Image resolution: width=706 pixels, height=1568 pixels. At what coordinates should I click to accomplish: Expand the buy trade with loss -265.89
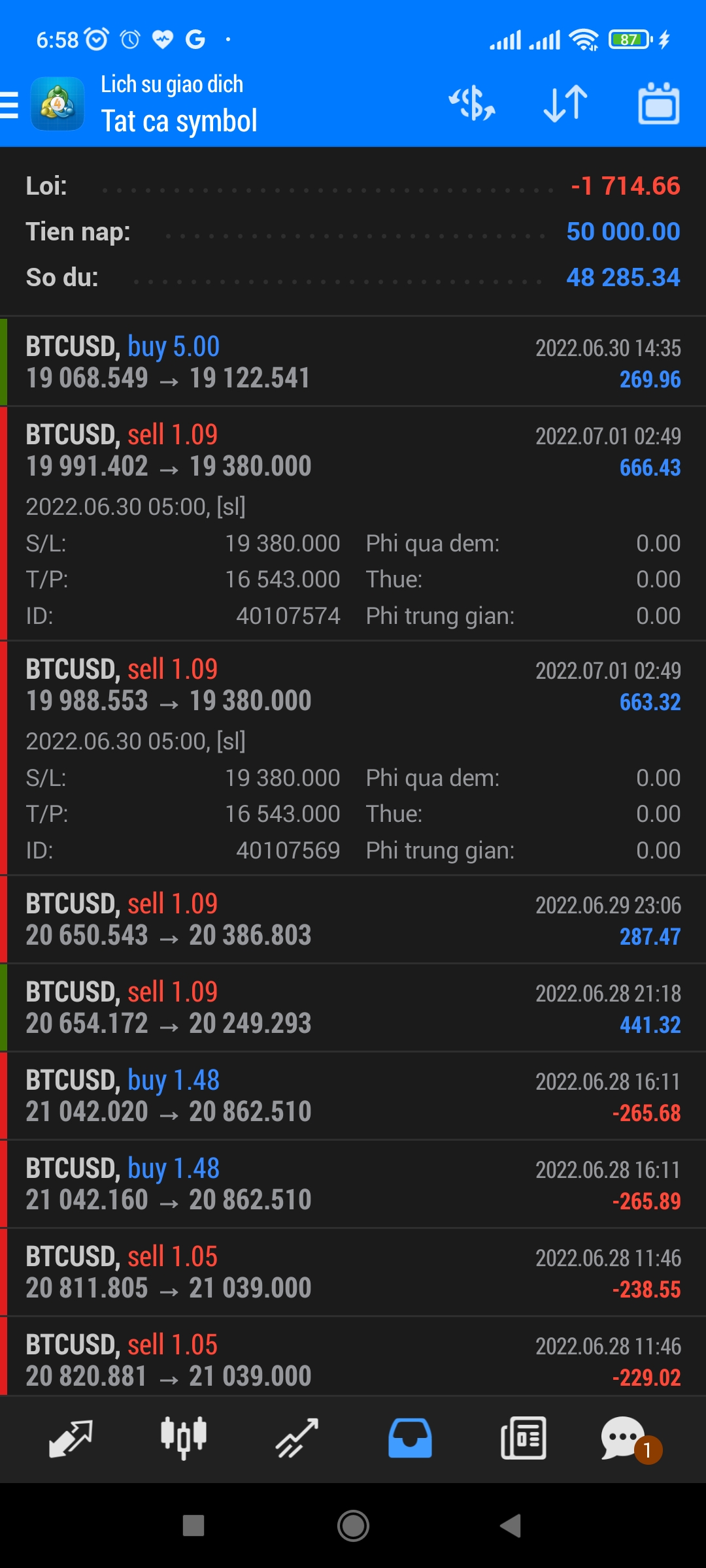pyautogui.click(x=353, y=1184)
